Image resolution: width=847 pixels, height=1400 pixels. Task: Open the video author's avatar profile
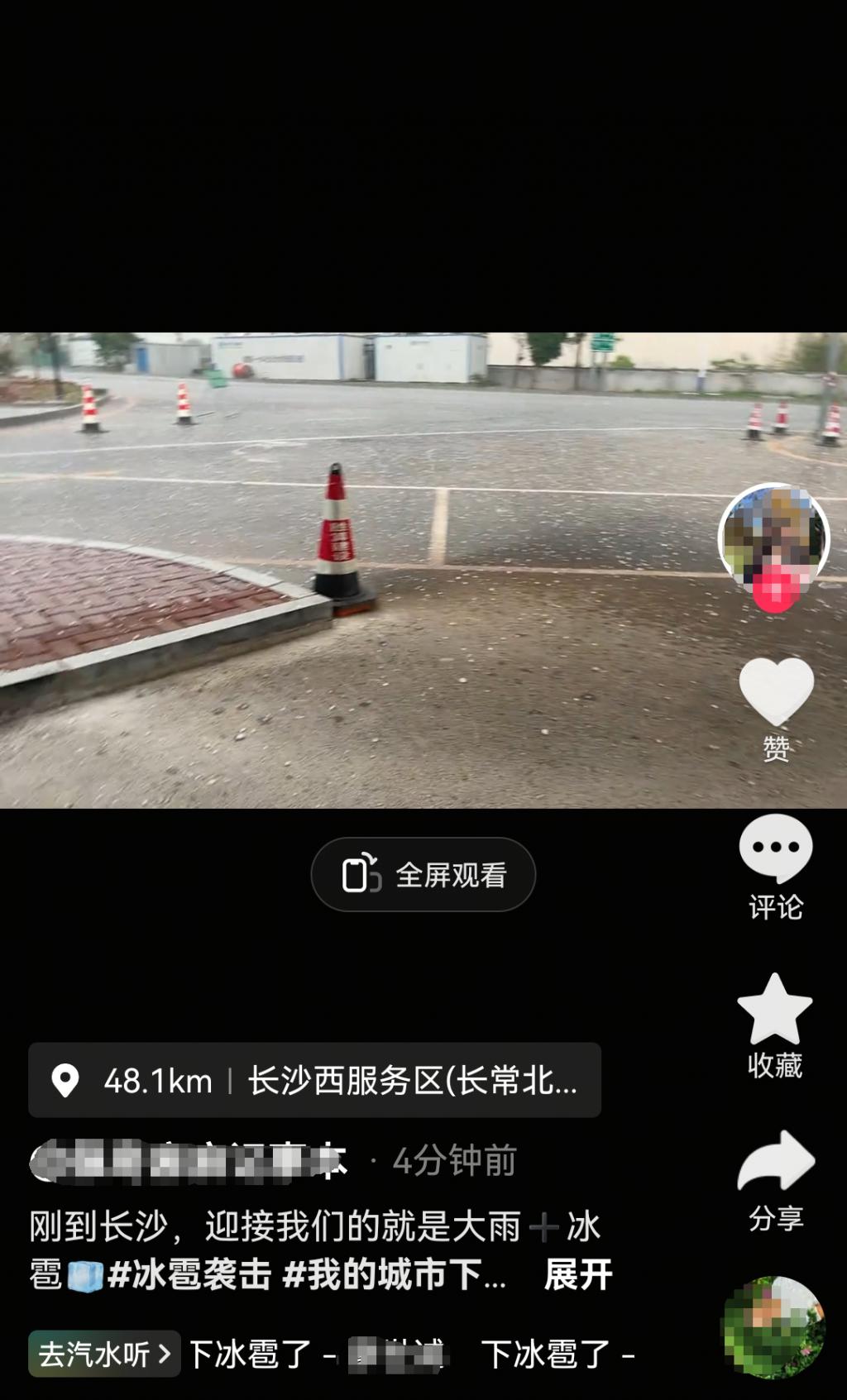[774, 538]
